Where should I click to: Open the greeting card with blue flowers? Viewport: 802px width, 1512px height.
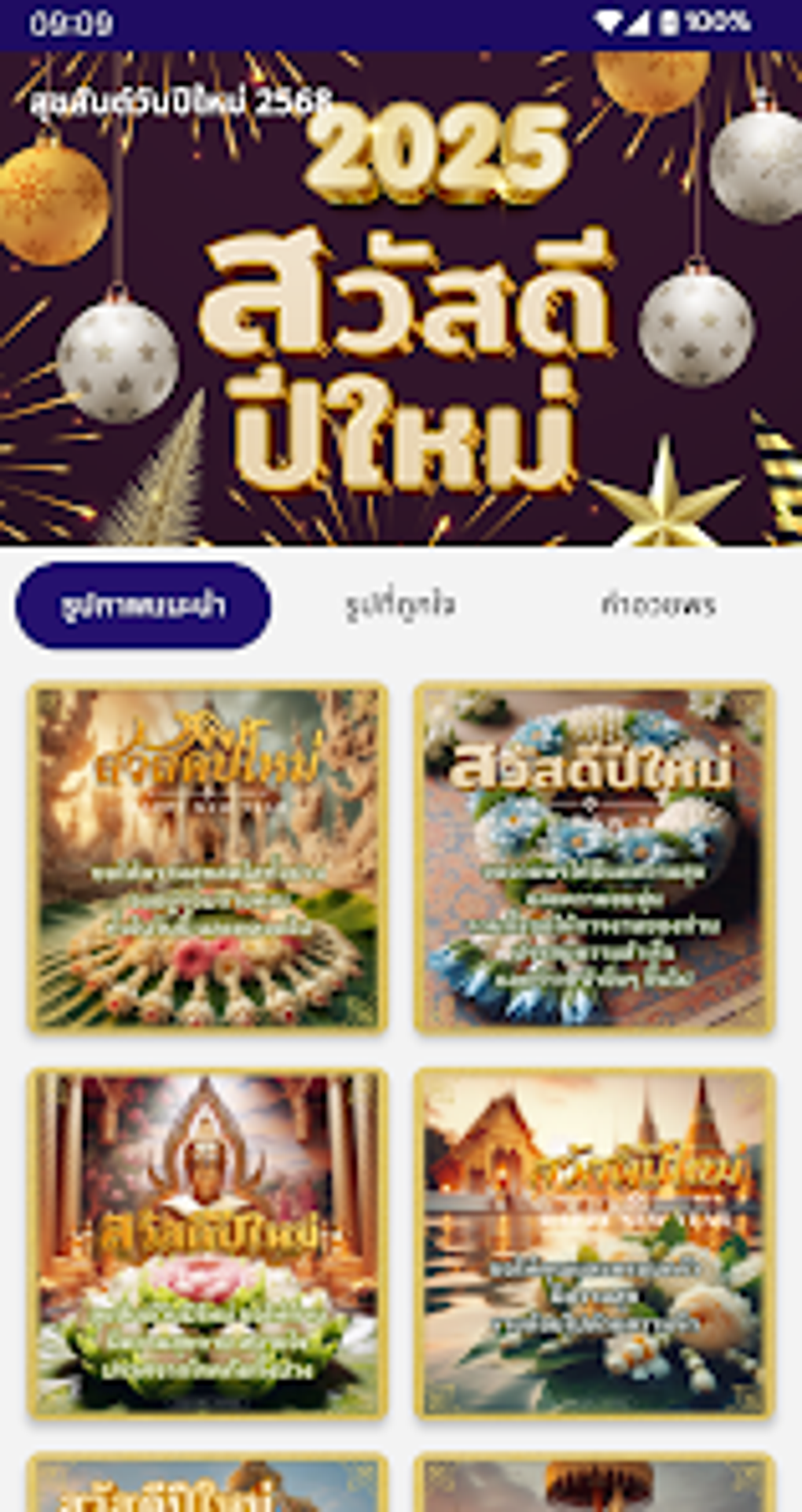click(x=594, y=858)
